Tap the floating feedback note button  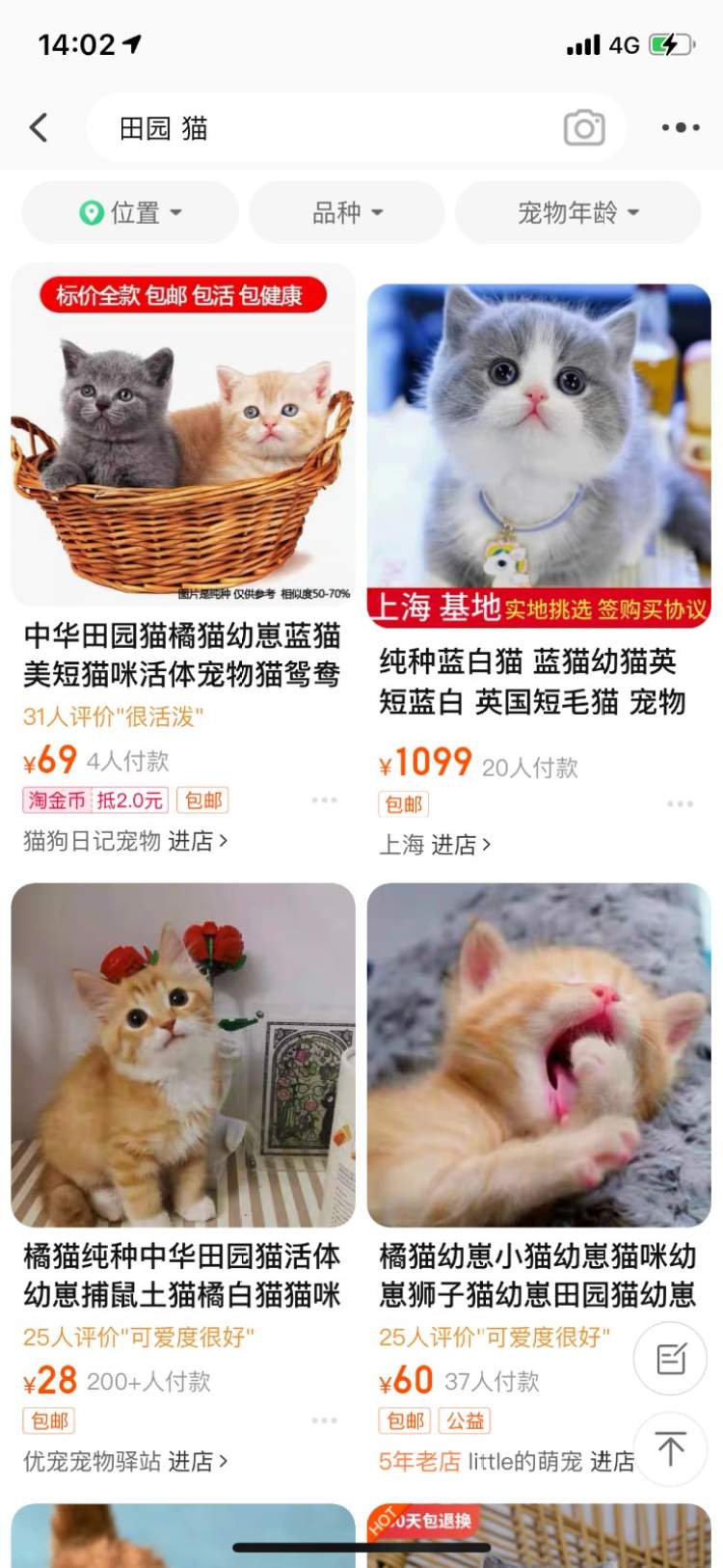[x=670, y=1359]
